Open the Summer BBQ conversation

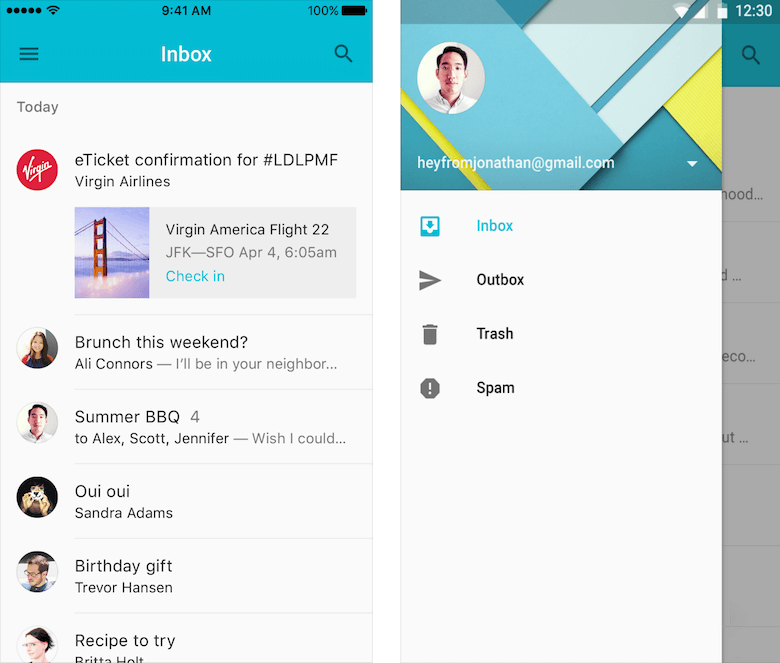pos(205,426)
